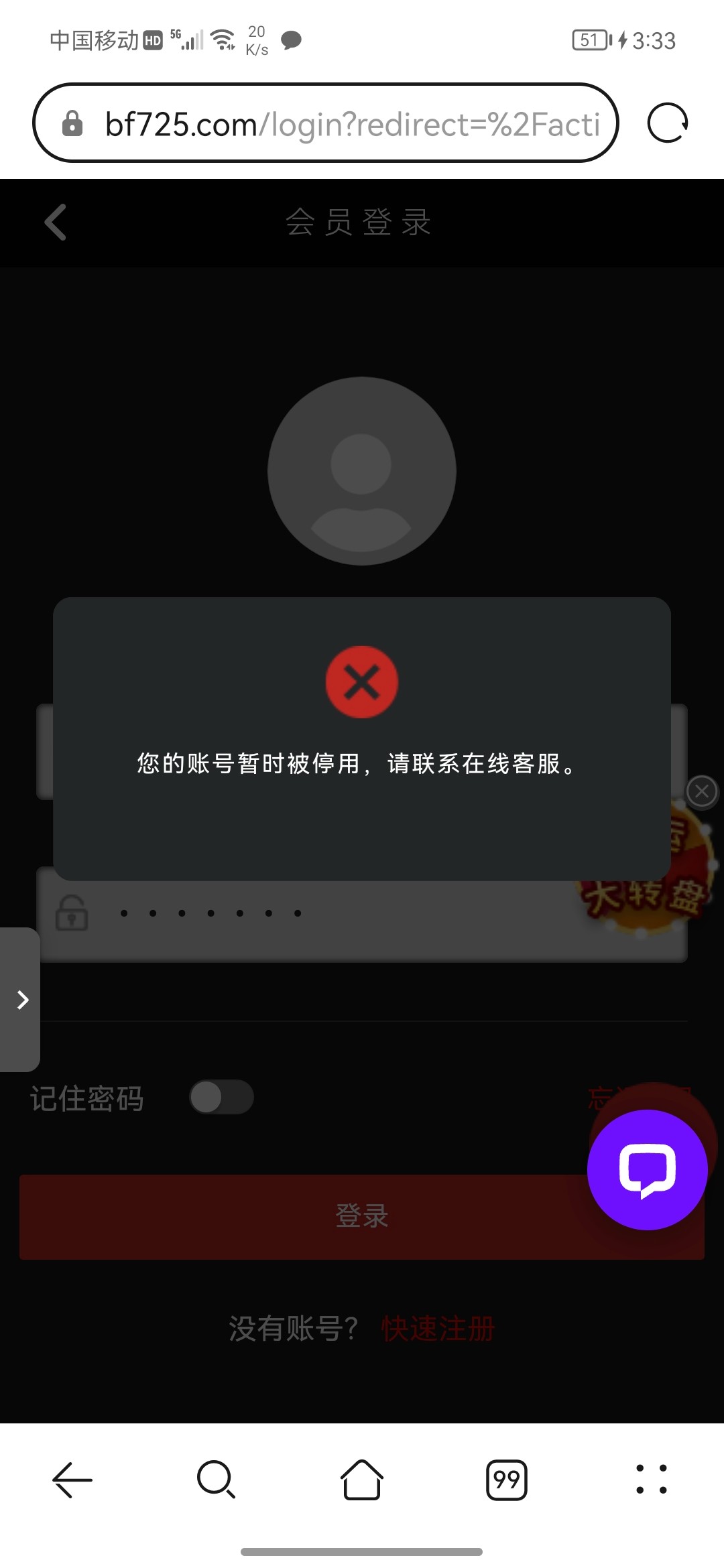The image size is (724, 1568).
Task: Open the purple live chat bubble
Action: (647, 1170)
